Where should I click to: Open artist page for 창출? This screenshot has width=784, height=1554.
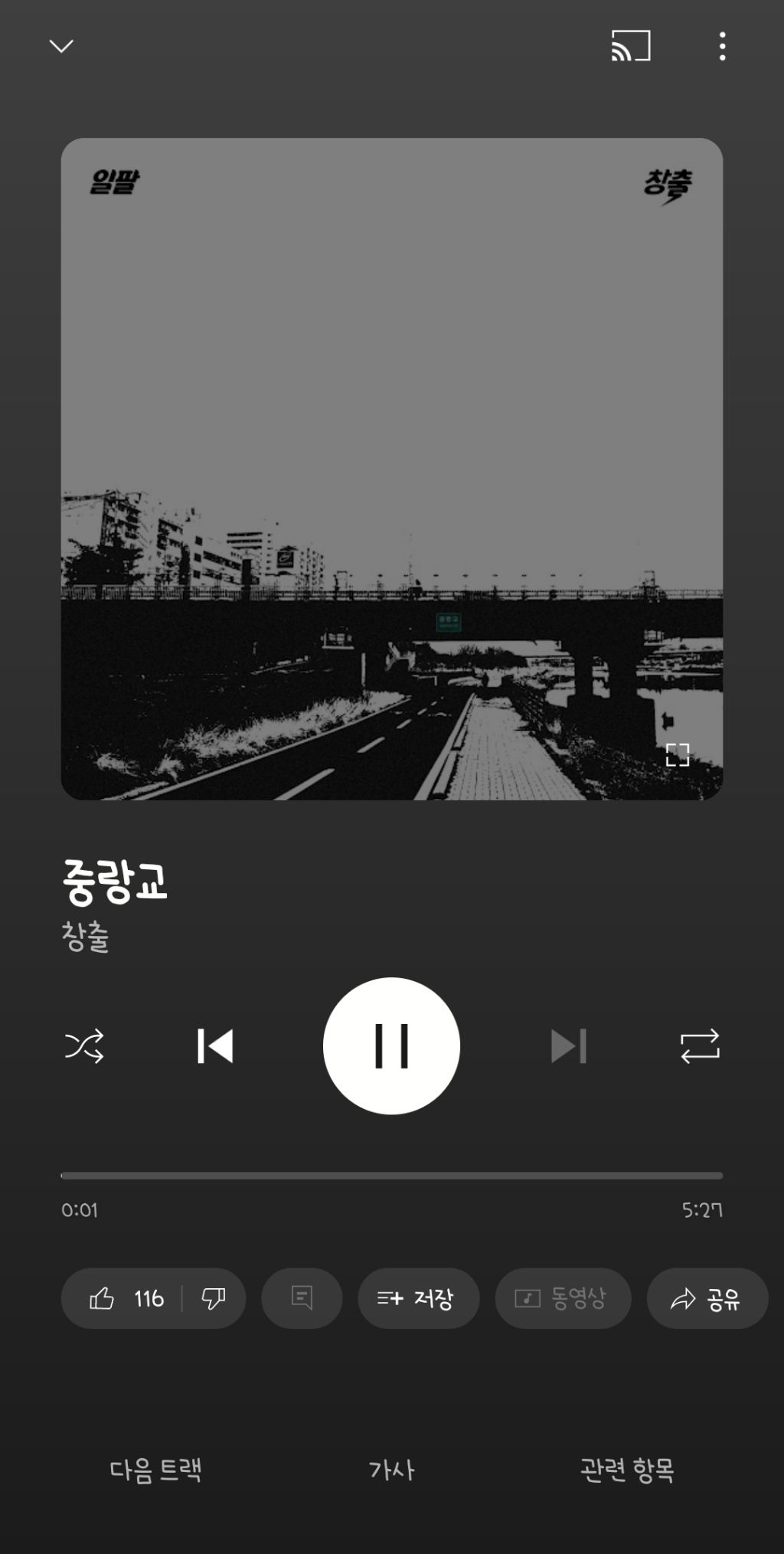[x=85, y=937]
